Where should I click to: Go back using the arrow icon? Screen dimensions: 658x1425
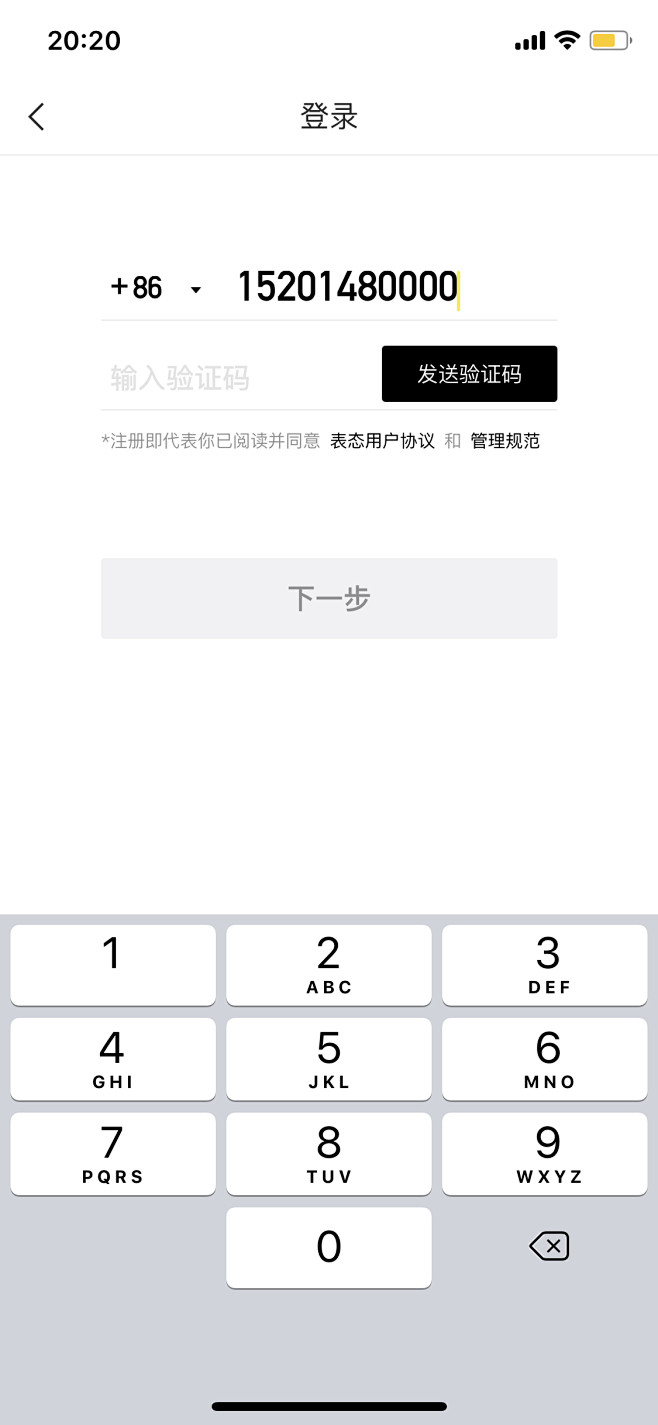pos(37,117)
